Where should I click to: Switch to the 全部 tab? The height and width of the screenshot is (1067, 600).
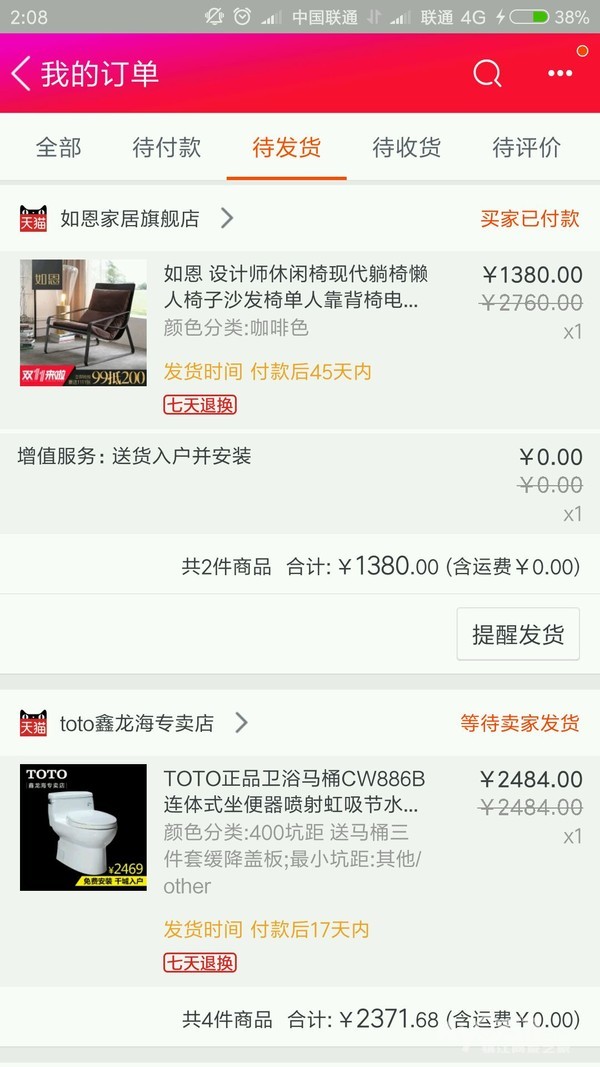(59, 148)
